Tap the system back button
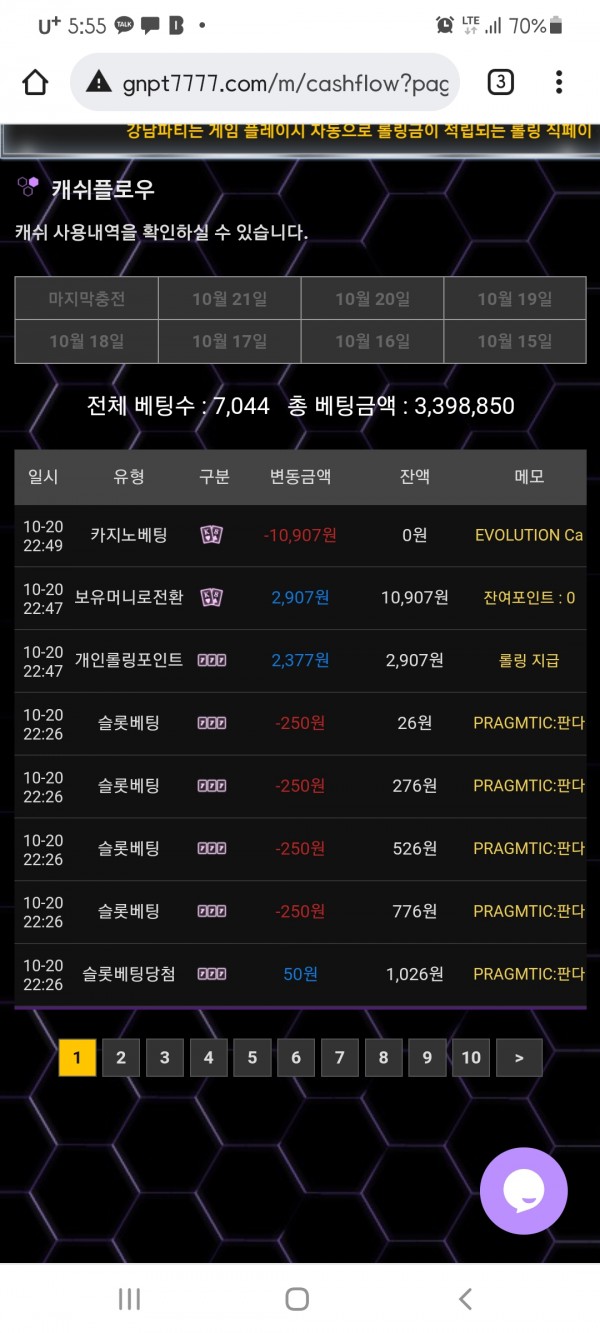Viewport: 600px width, 1333px height. tap(465, 1298)
